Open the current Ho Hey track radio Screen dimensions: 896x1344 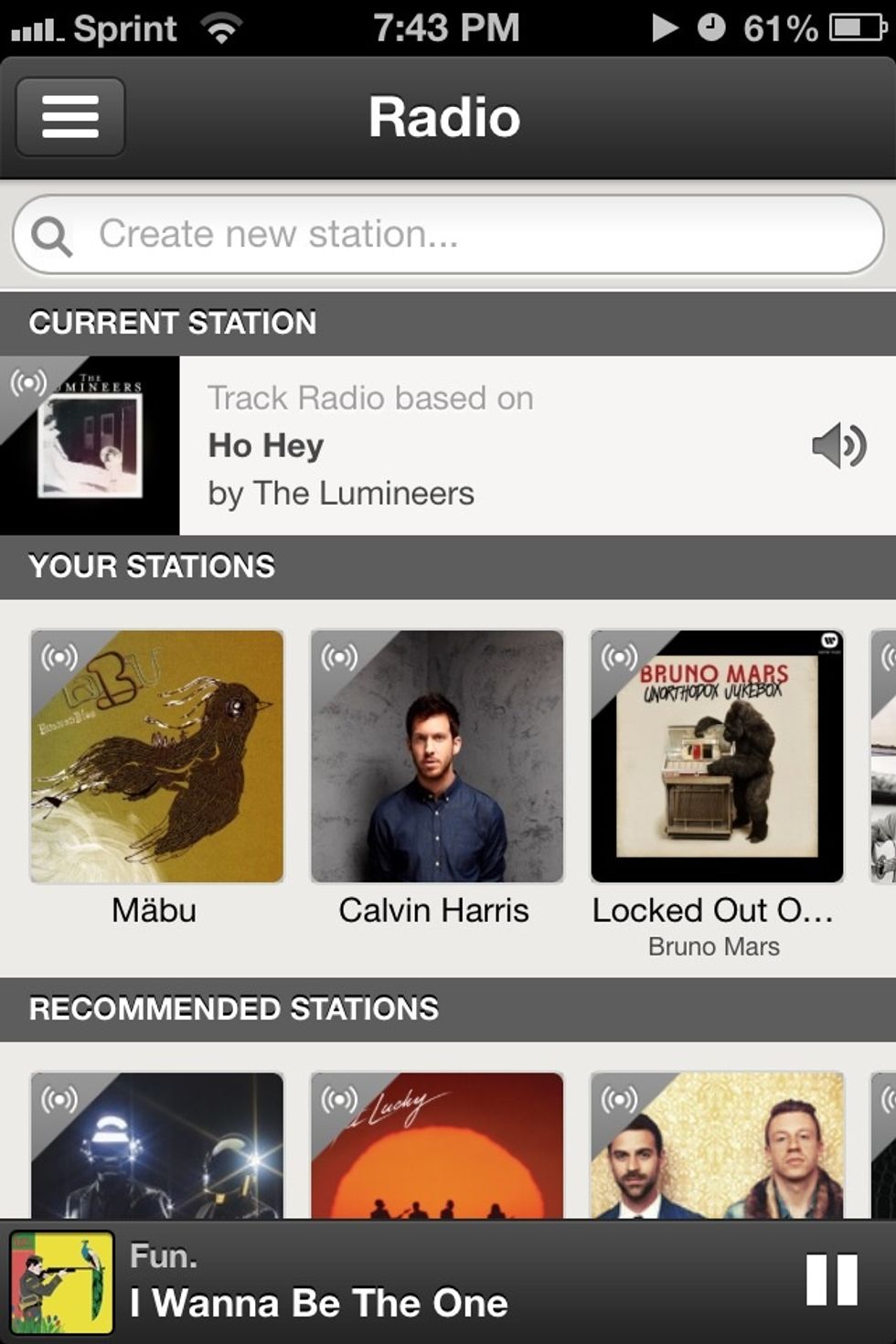[x=448, y=445]
